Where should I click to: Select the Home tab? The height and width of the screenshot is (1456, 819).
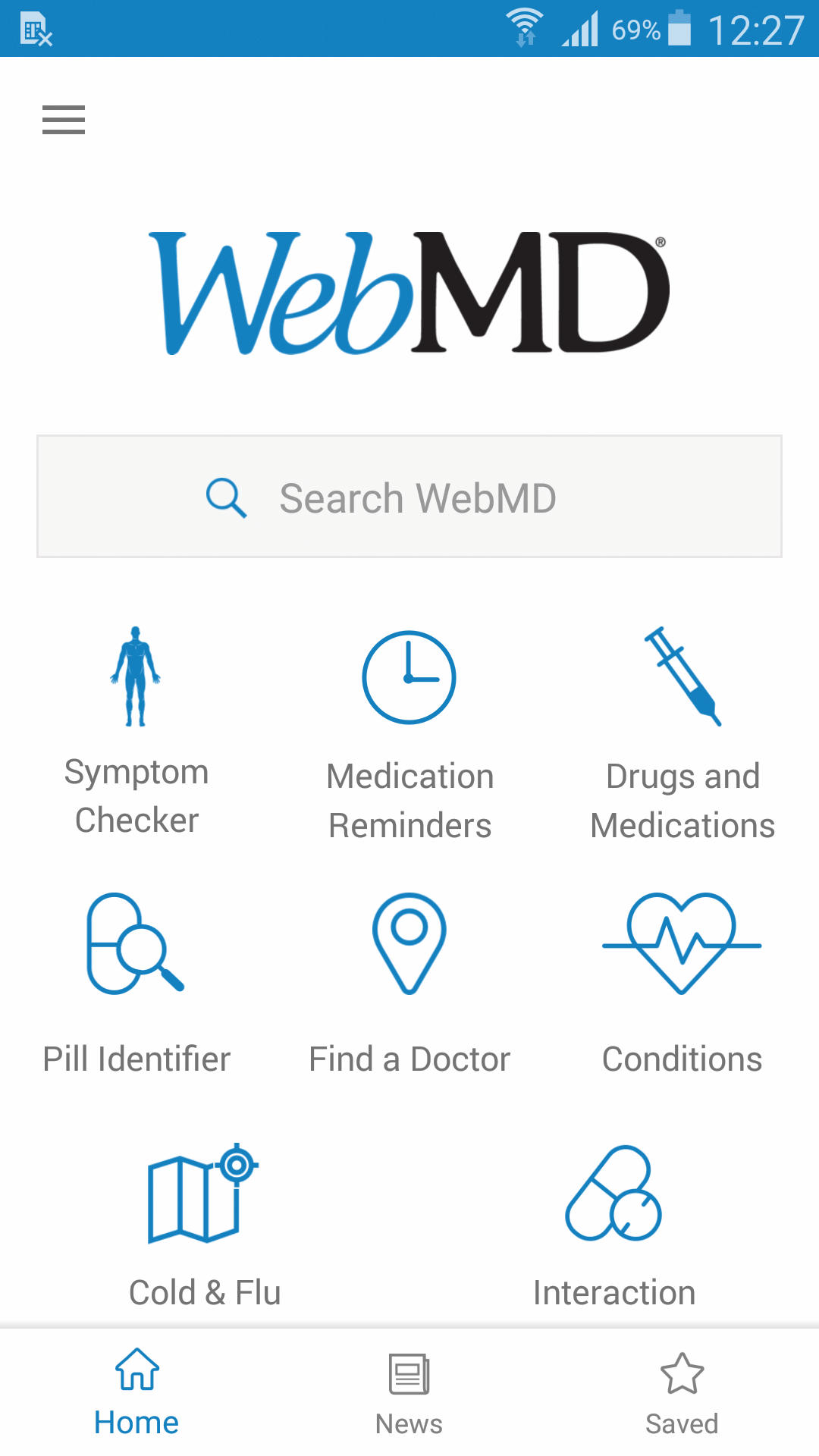pyautogui.click(x=136, y=1393)
